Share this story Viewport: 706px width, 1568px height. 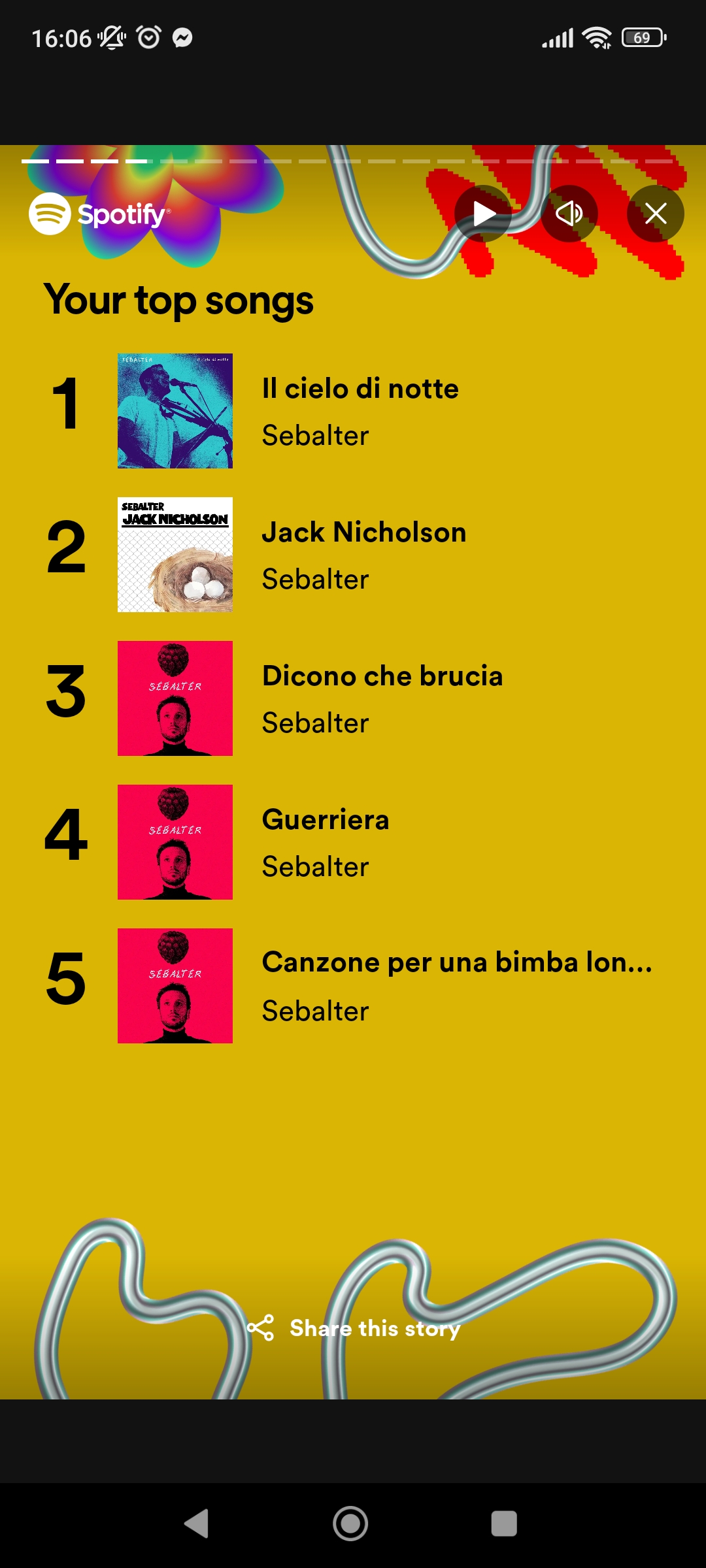point(354,1328)
